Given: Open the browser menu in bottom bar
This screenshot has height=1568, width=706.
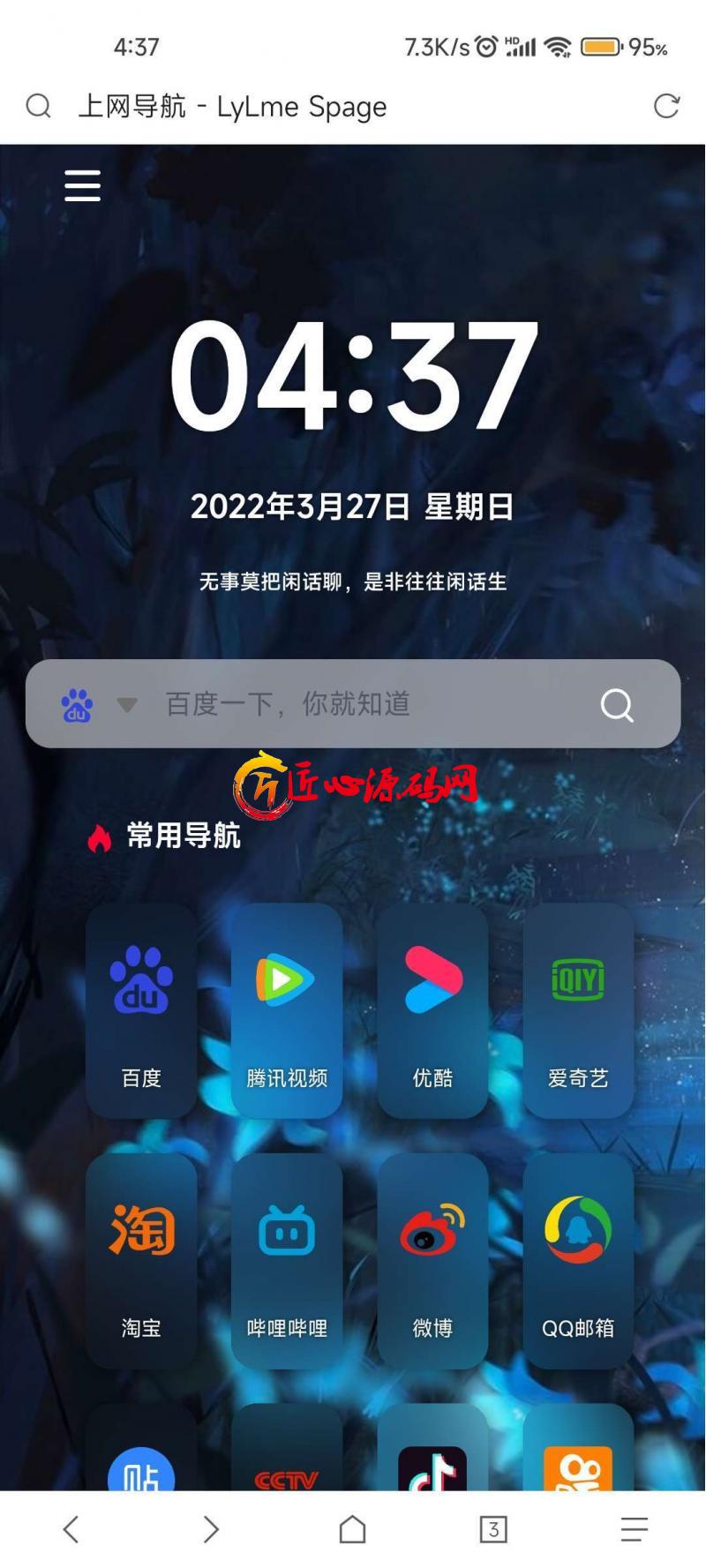Looking at the screenshot, I should (x=634, y=1529).
